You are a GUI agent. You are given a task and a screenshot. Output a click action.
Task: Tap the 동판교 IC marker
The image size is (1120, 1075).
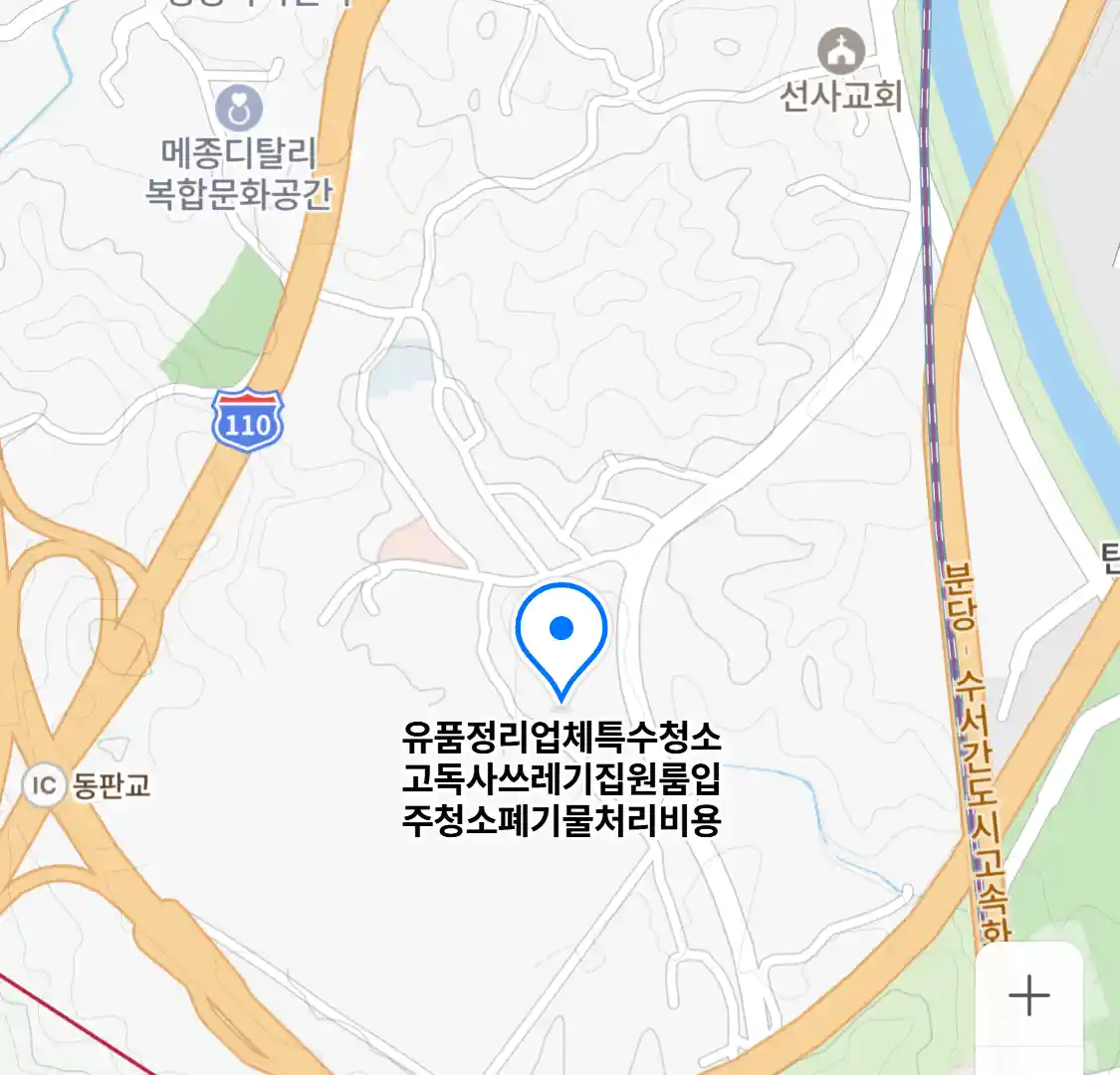click(x=44, y=785)
